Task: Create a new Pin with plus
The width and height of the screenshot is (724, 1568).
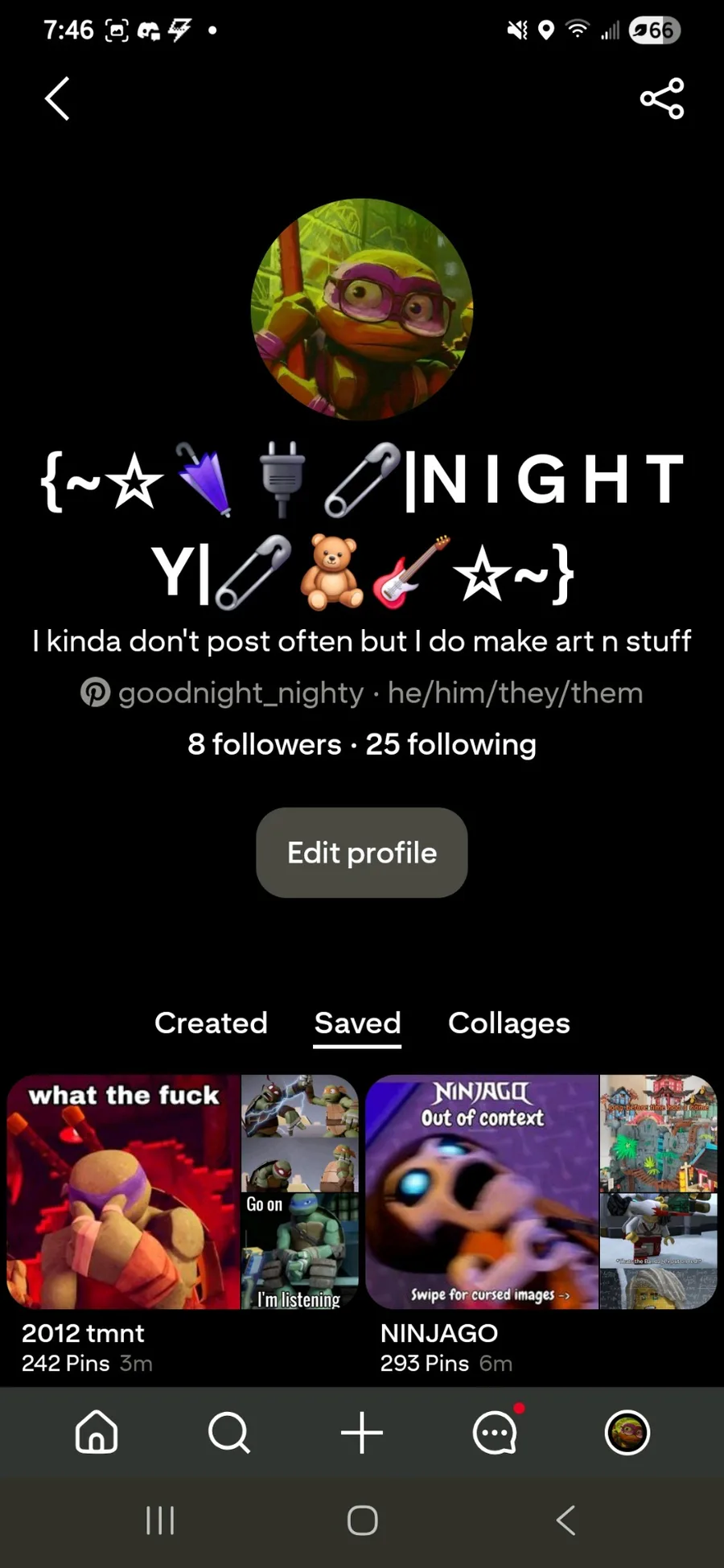Action: tap(362, 1433)
